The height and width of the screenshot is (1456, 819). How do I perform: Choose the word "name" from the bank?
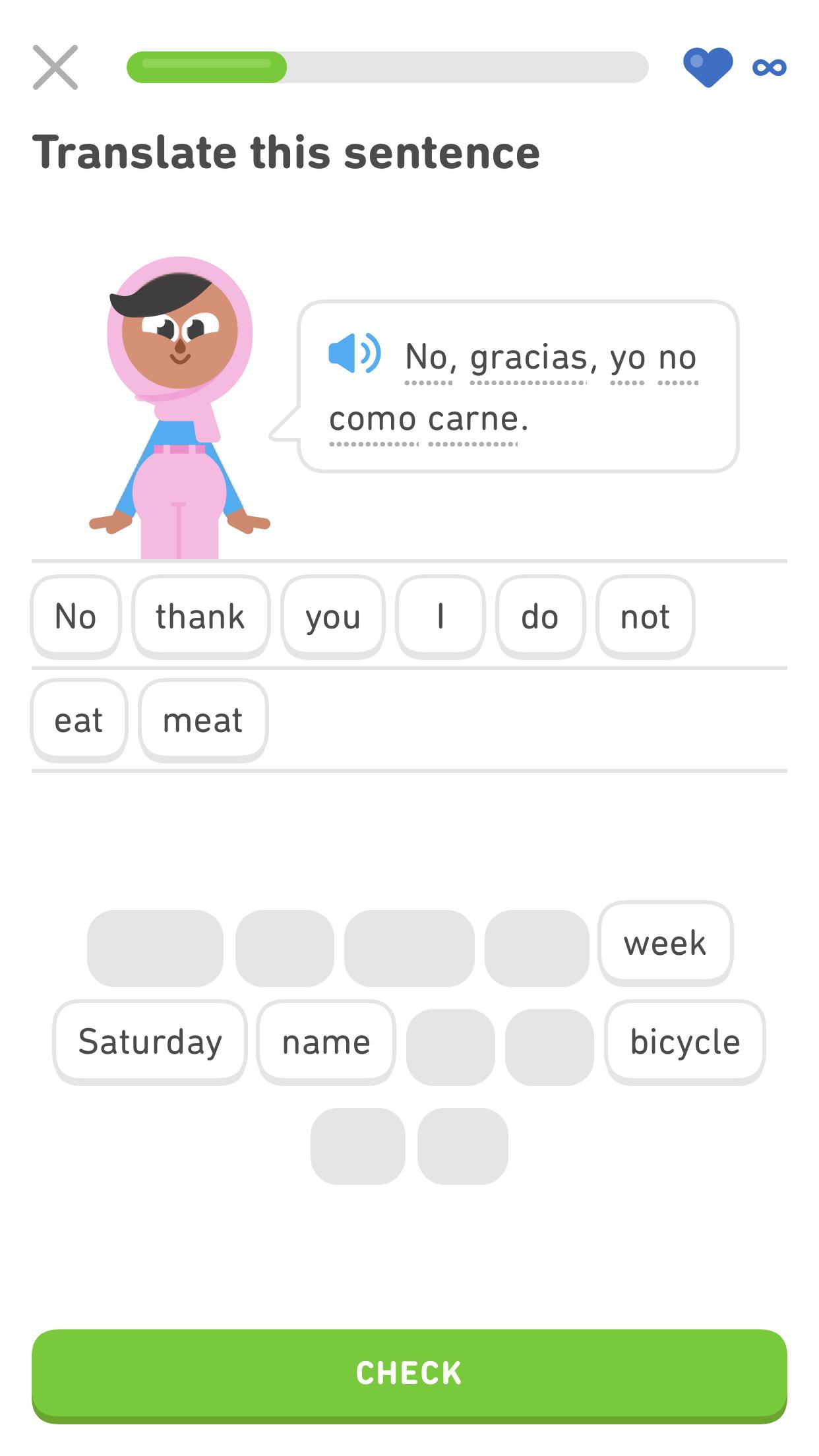[326, 1043]
